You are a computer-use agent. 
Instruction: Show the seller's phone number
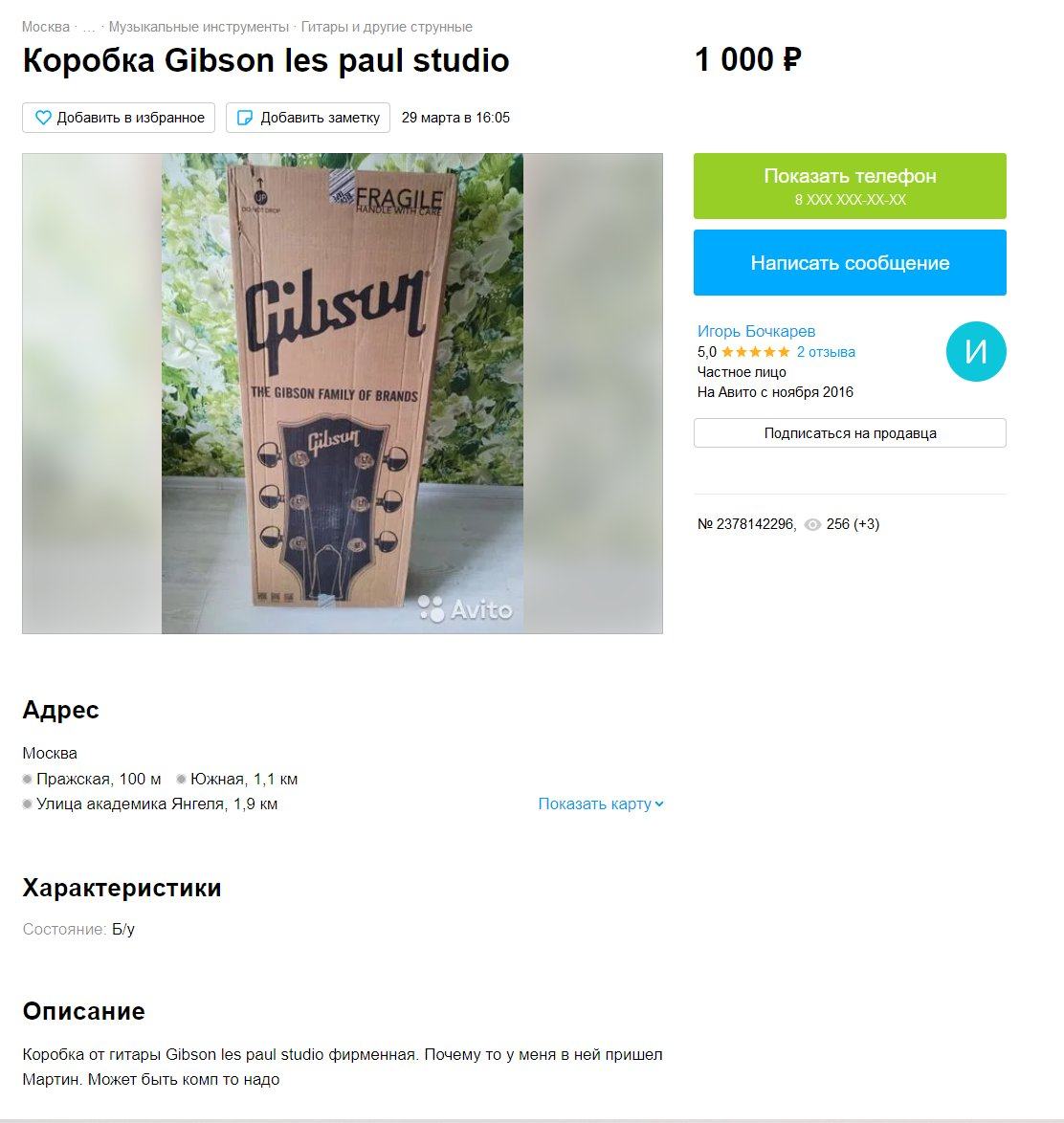(x=849, y=186)
